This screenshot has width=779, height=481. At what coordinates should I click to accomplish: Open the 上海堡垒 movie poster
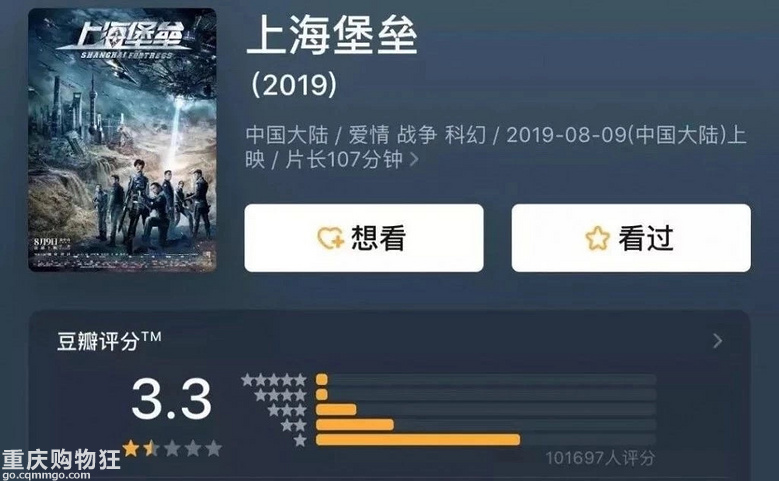(x=122, y=140)
